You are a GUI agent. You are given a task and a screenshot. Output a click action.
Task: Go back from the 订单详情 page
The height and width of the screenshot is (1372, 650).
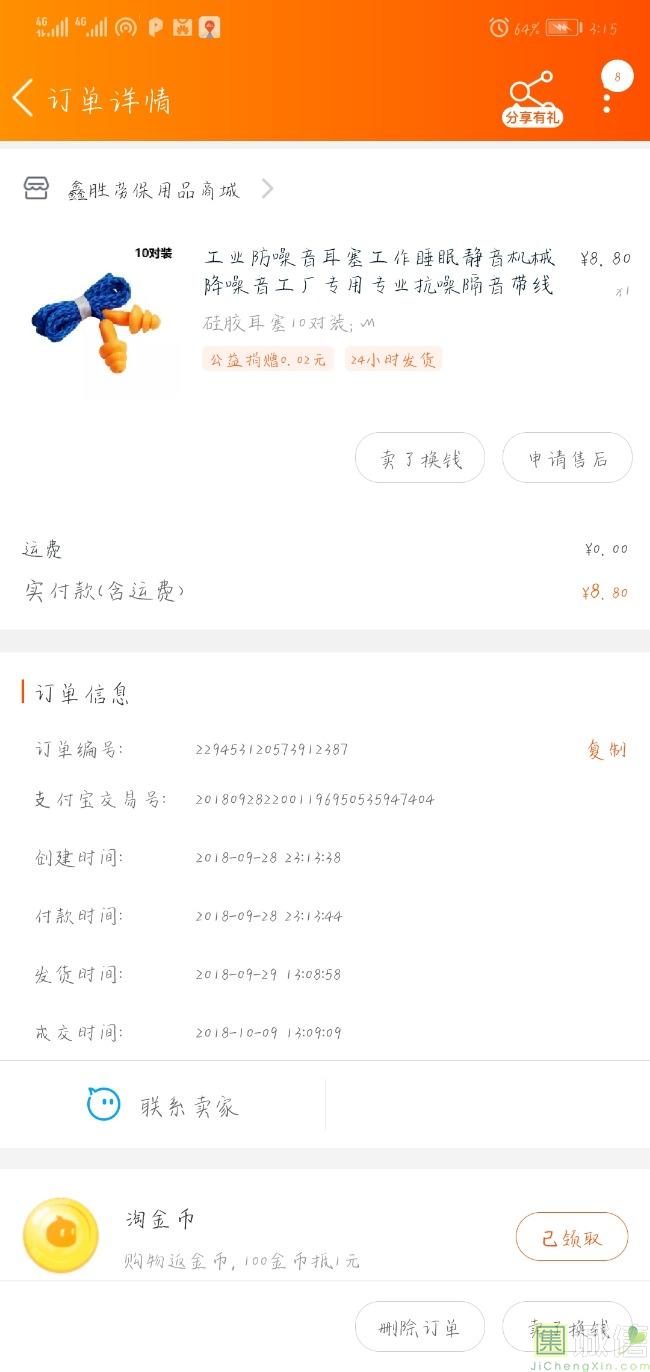click(24, 99)
